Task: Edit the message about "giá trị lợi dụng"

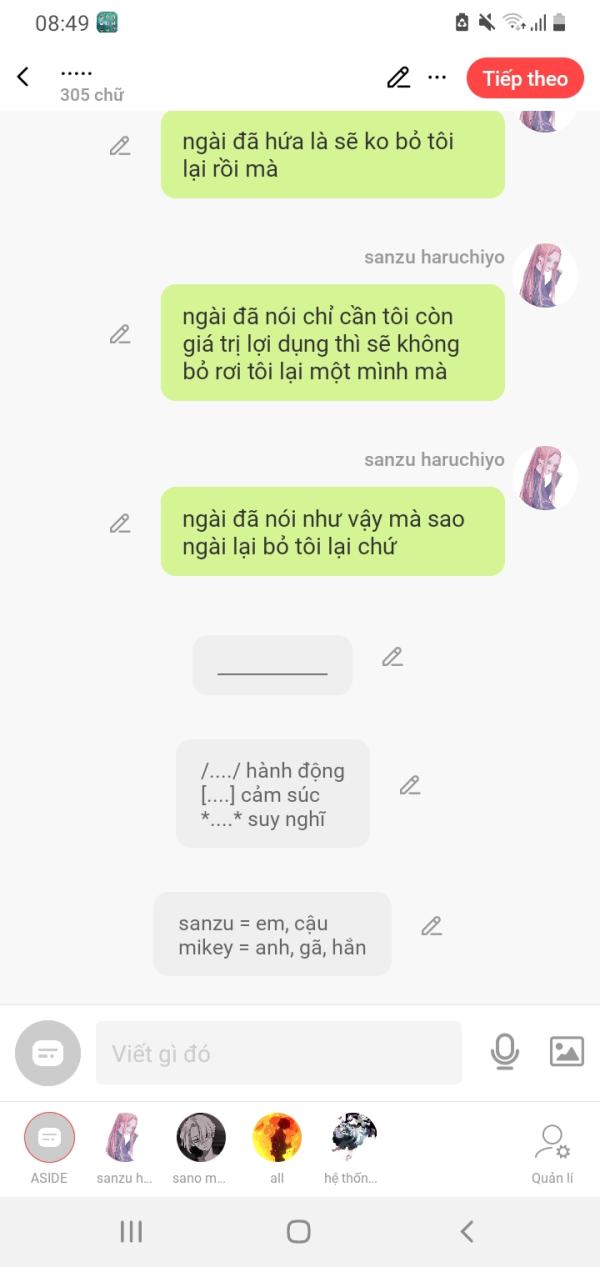Action: pos(120,334)
